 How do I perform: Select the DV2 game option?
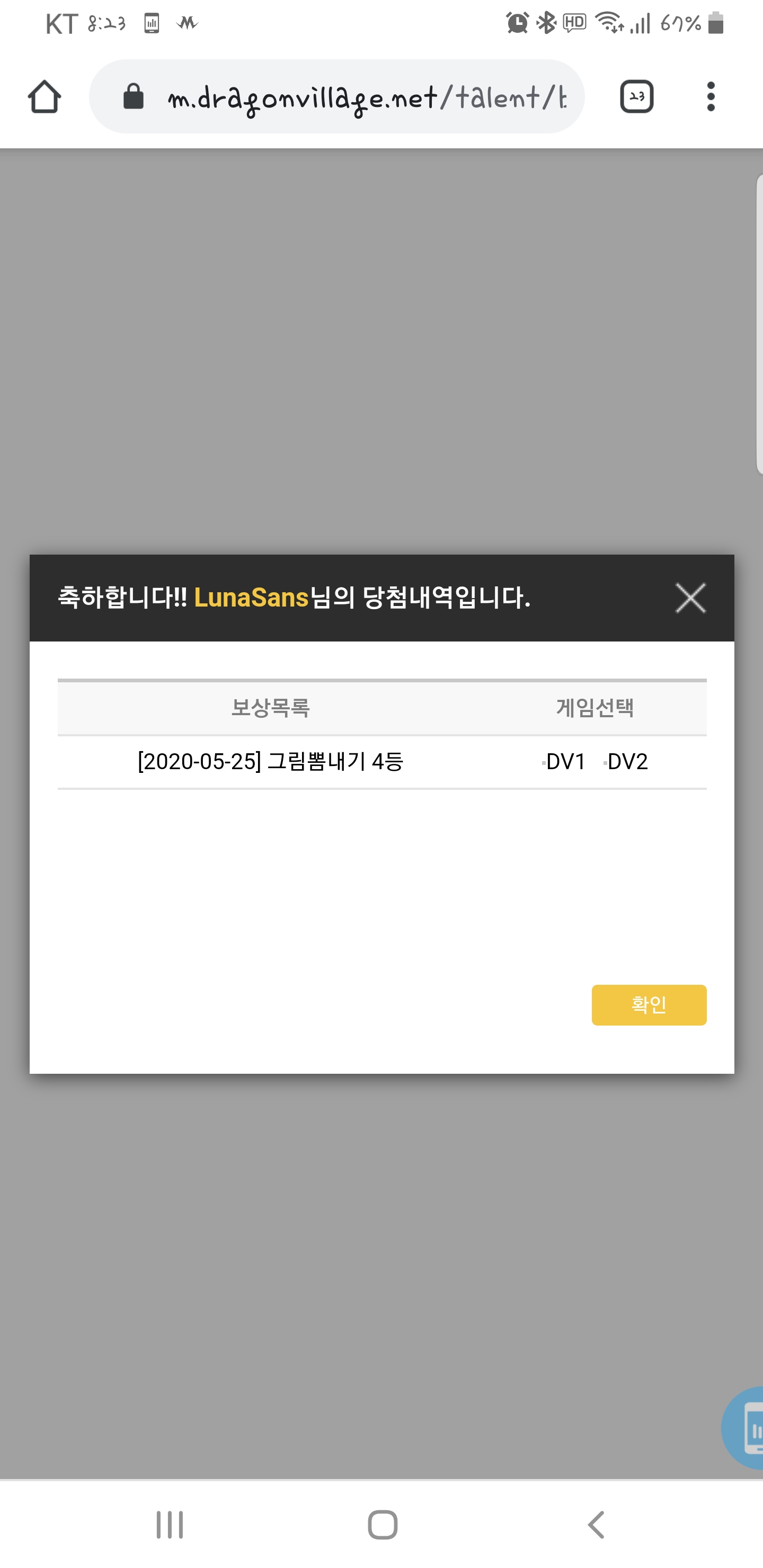[x=626, y=761]
